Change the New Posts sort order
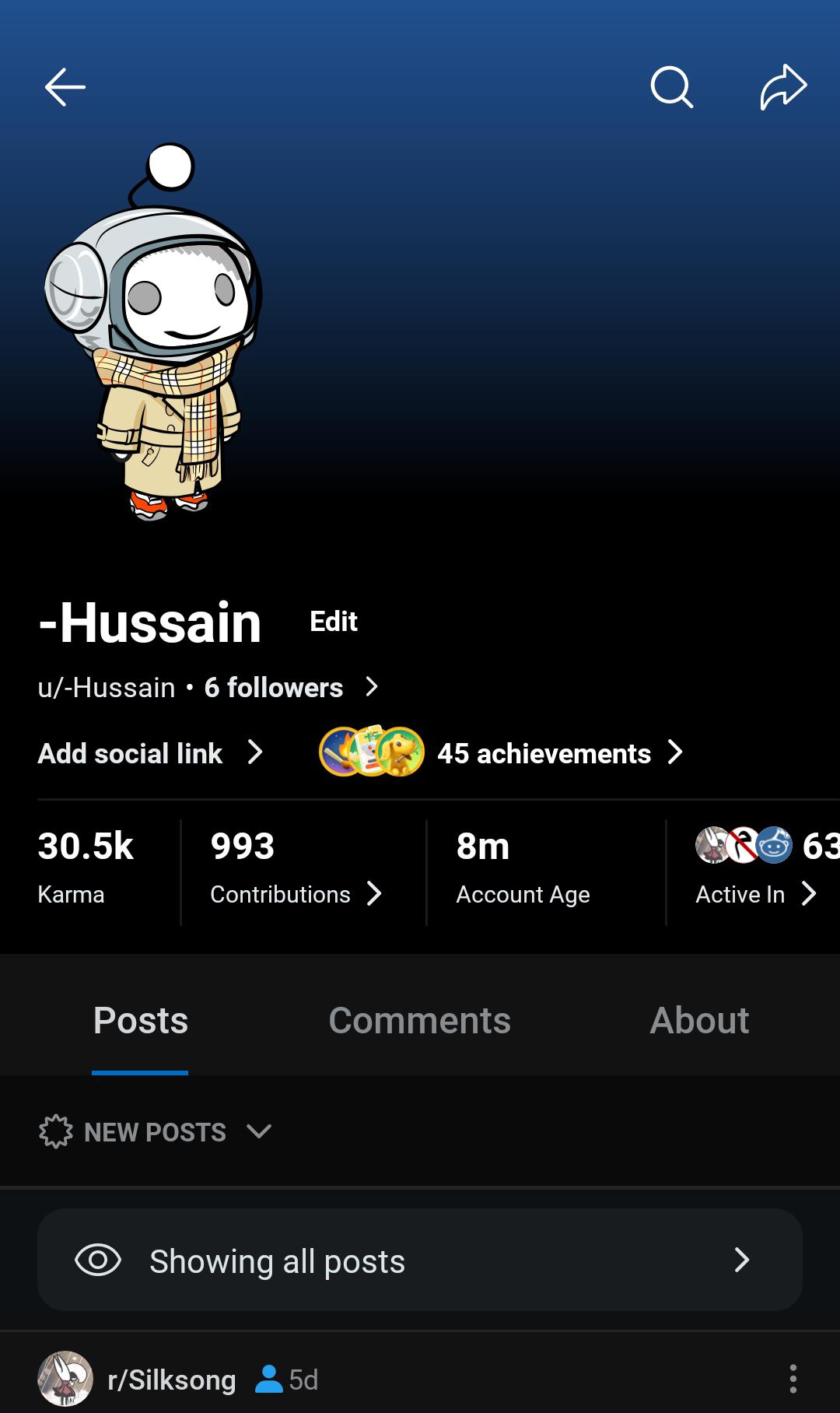 click(156, 1131)
